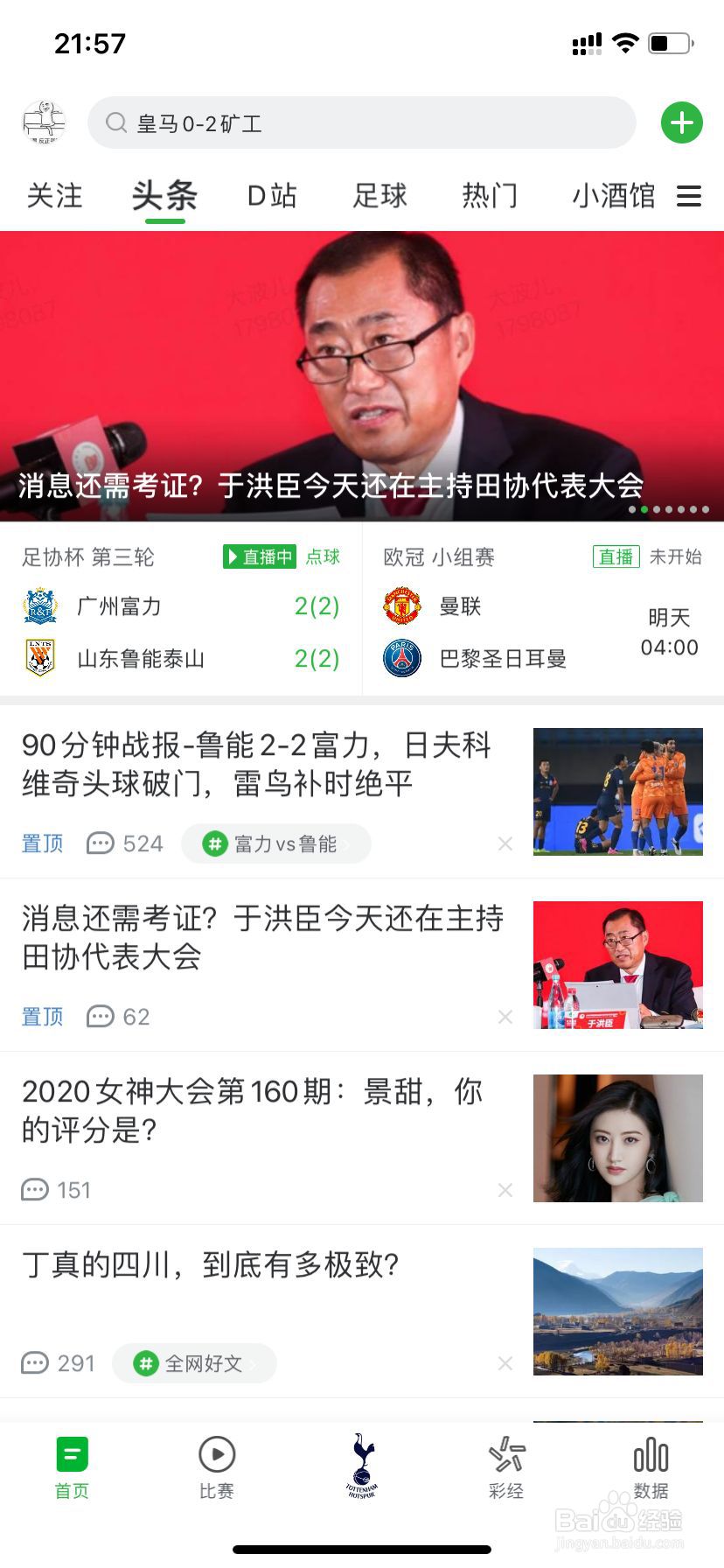This screenshot has height=1568, width=724.
Task: Open the 90分钟战报 鲁能2-2富力 article
Action: click(x=262, y=764)
